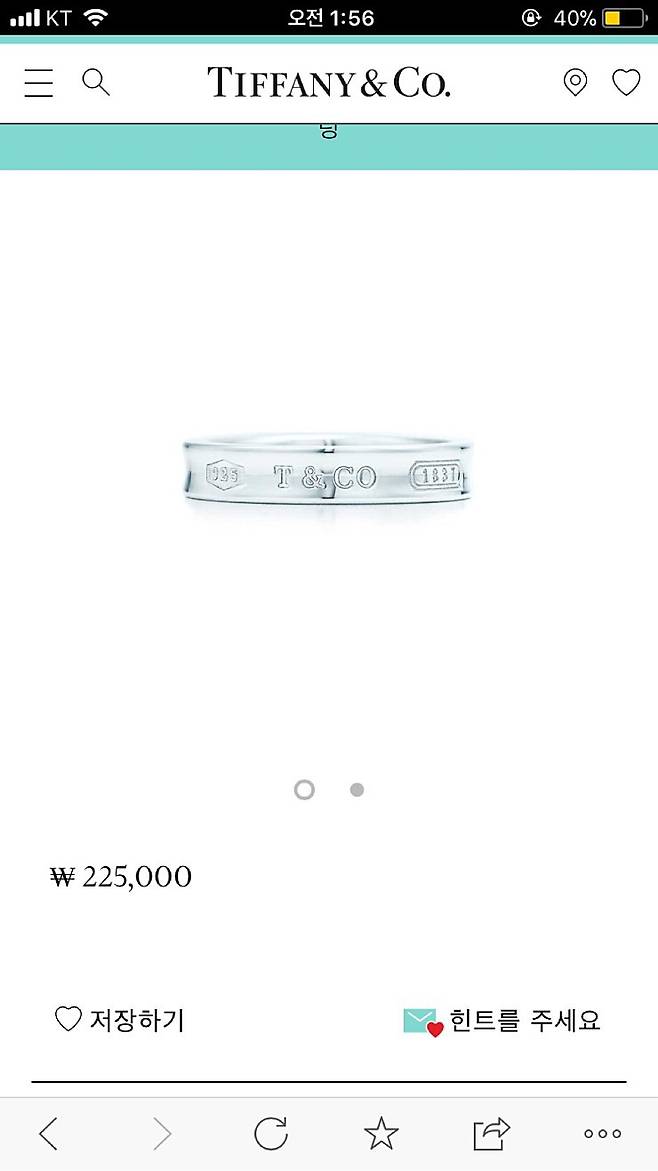The image size is (658, 1171).
Task: Open the browser's more options menu
Action: coord(602,1134)
